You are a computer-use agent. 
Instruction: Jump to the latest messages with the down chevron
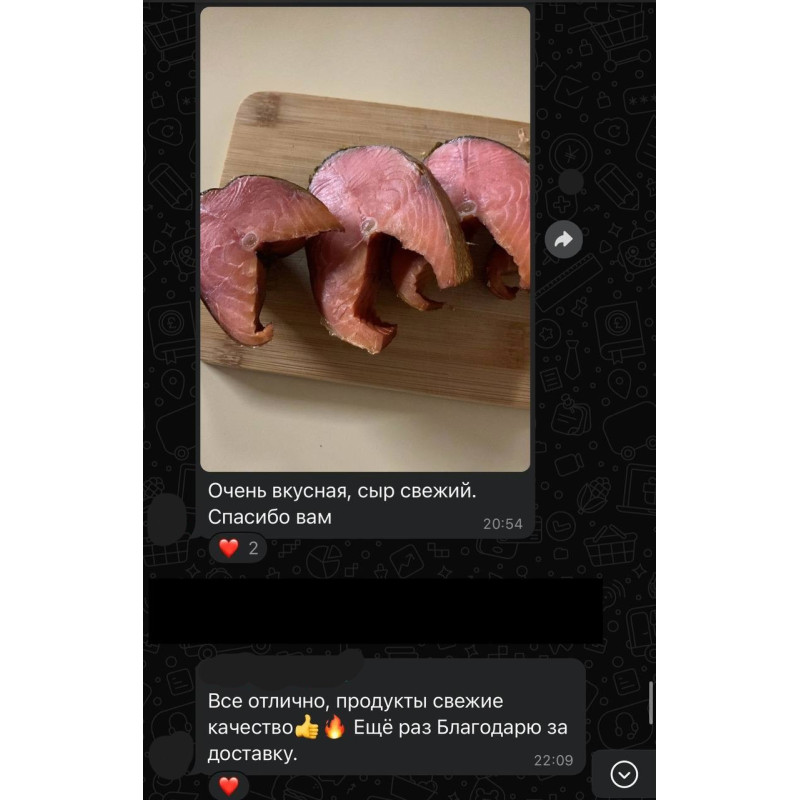(x=624, y=774)
